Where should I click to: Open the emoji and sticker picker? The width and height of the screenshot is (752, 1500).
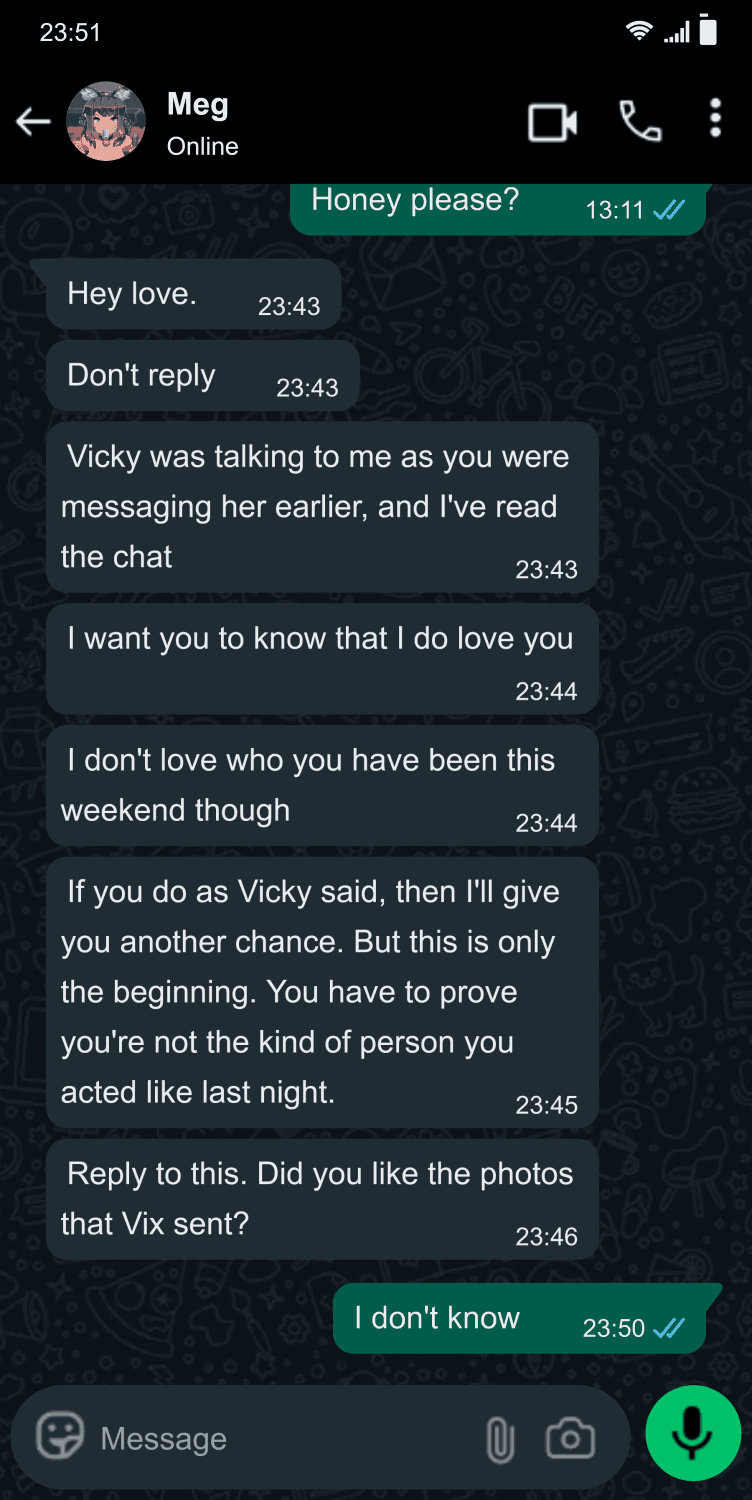[x=60, y=1438]
